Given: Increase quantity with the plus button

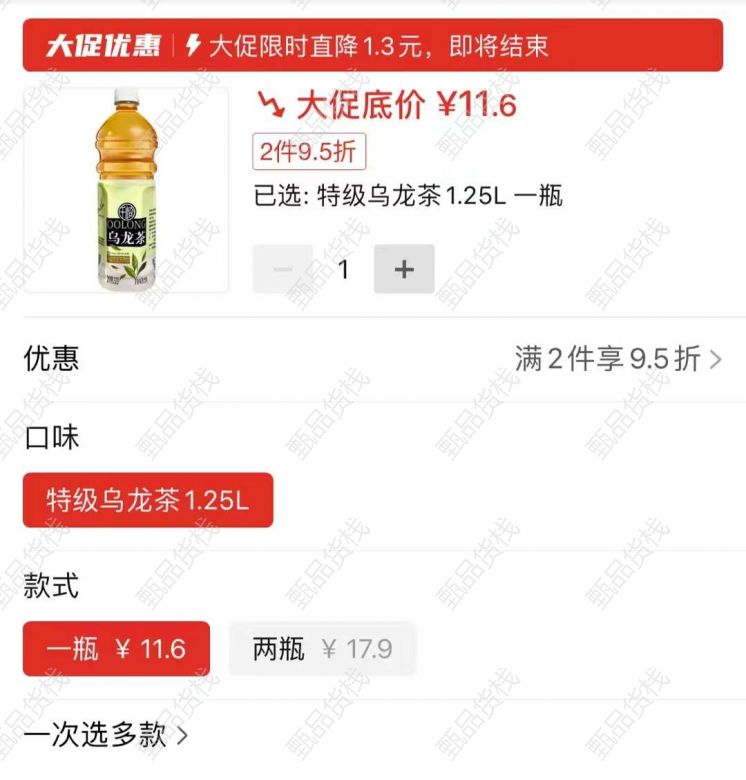Looking at the screenshot, I should (x=404, y=270).
